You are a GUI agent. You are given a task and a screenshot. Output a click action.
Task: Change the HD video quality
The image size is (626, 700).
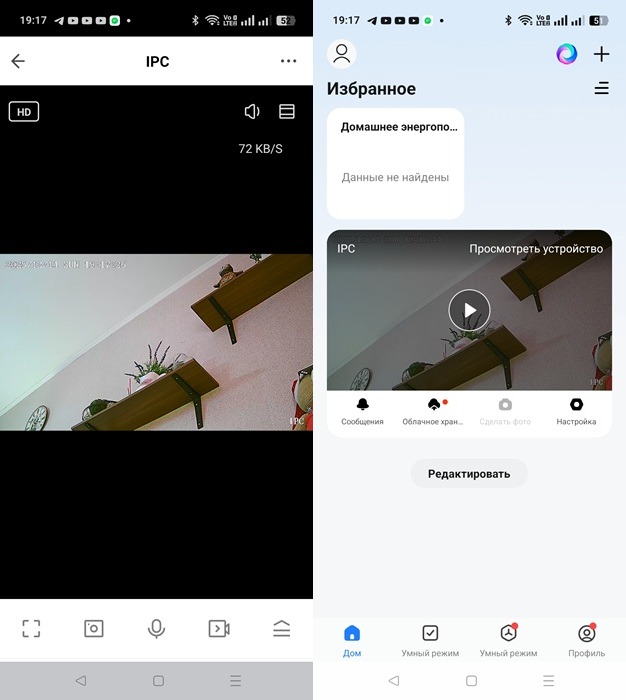tap(24, 111)
